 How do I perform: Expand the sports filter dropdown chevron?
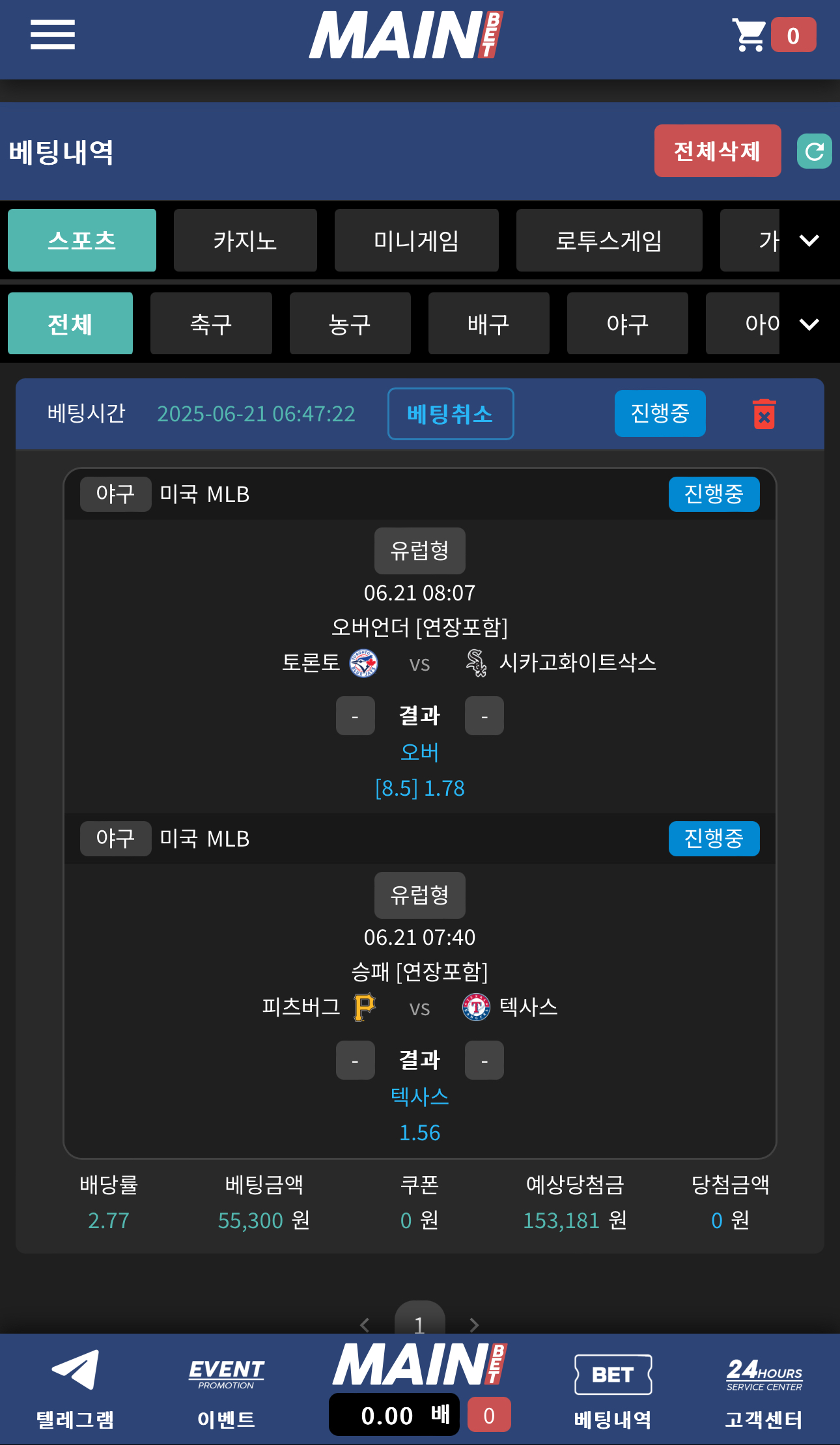click(809, 324)
